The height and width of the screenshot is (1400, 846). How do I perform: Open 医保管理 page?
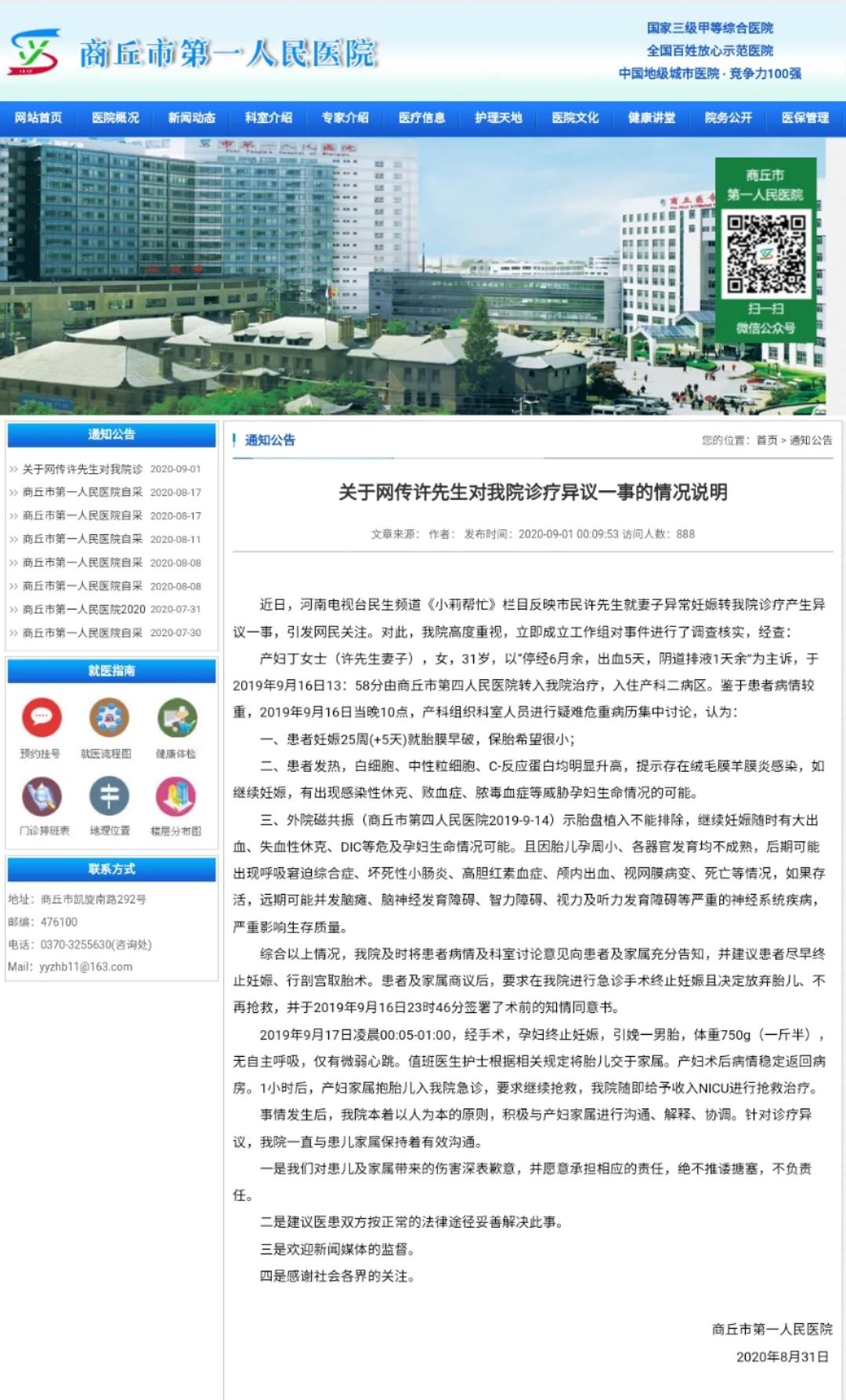805,118
